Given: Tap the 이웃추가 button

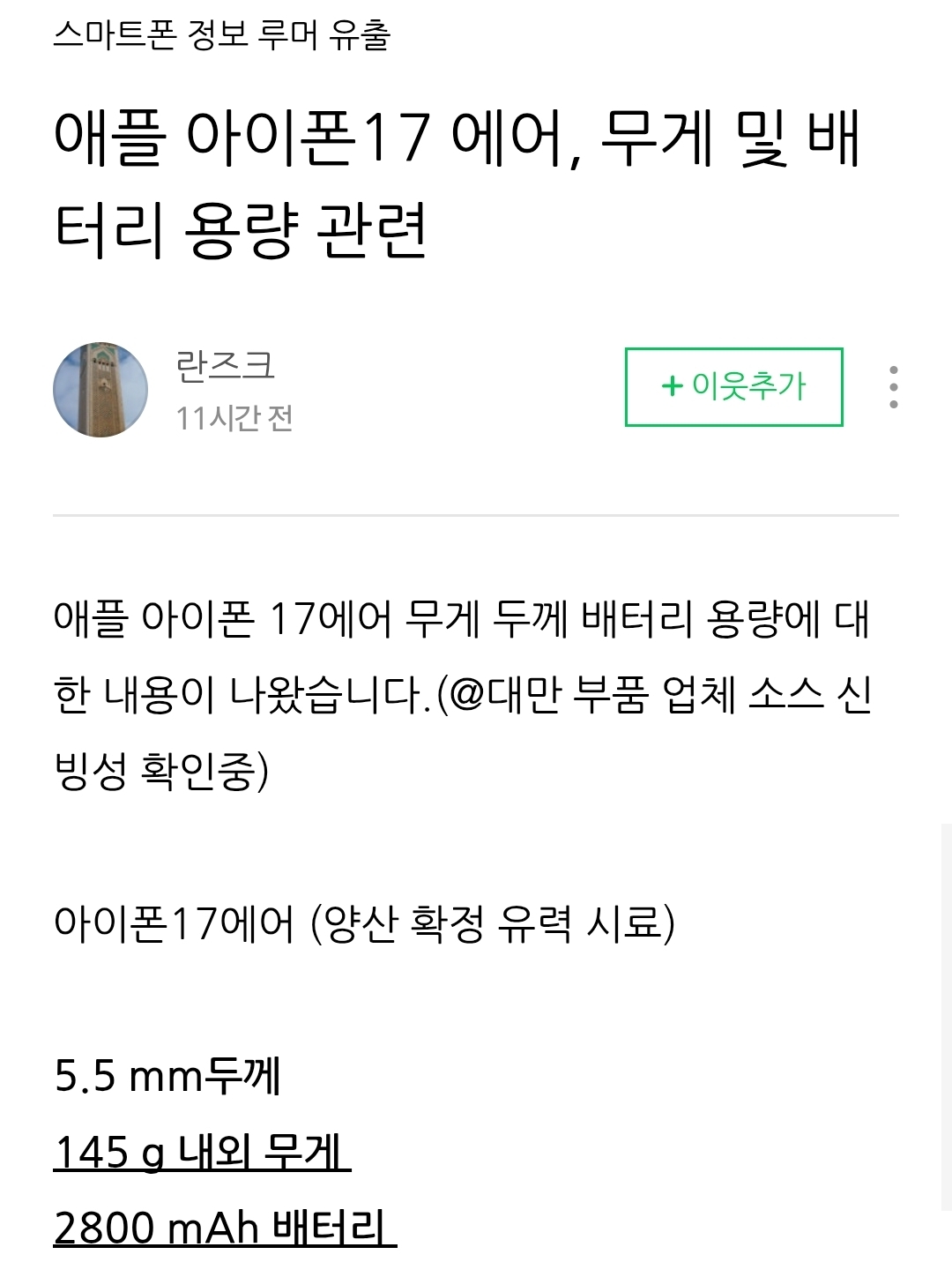Looking at the screenshot, I should click(x=733, y=386).
